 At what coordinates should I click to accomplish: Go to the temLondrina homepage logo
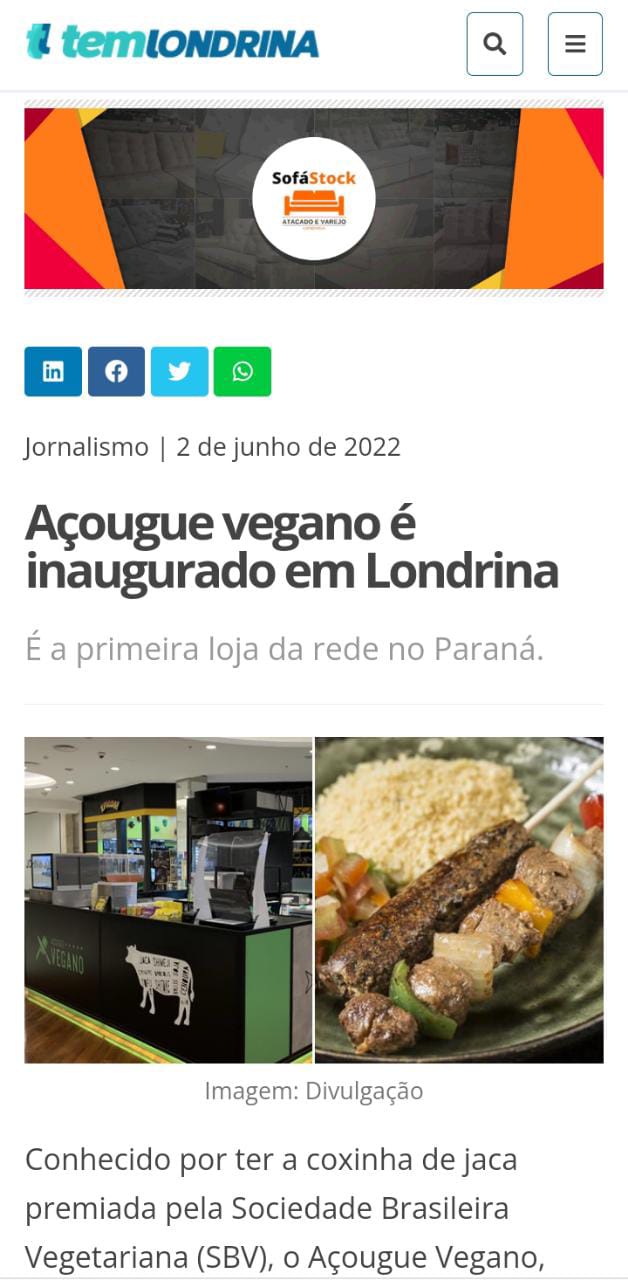172,42
